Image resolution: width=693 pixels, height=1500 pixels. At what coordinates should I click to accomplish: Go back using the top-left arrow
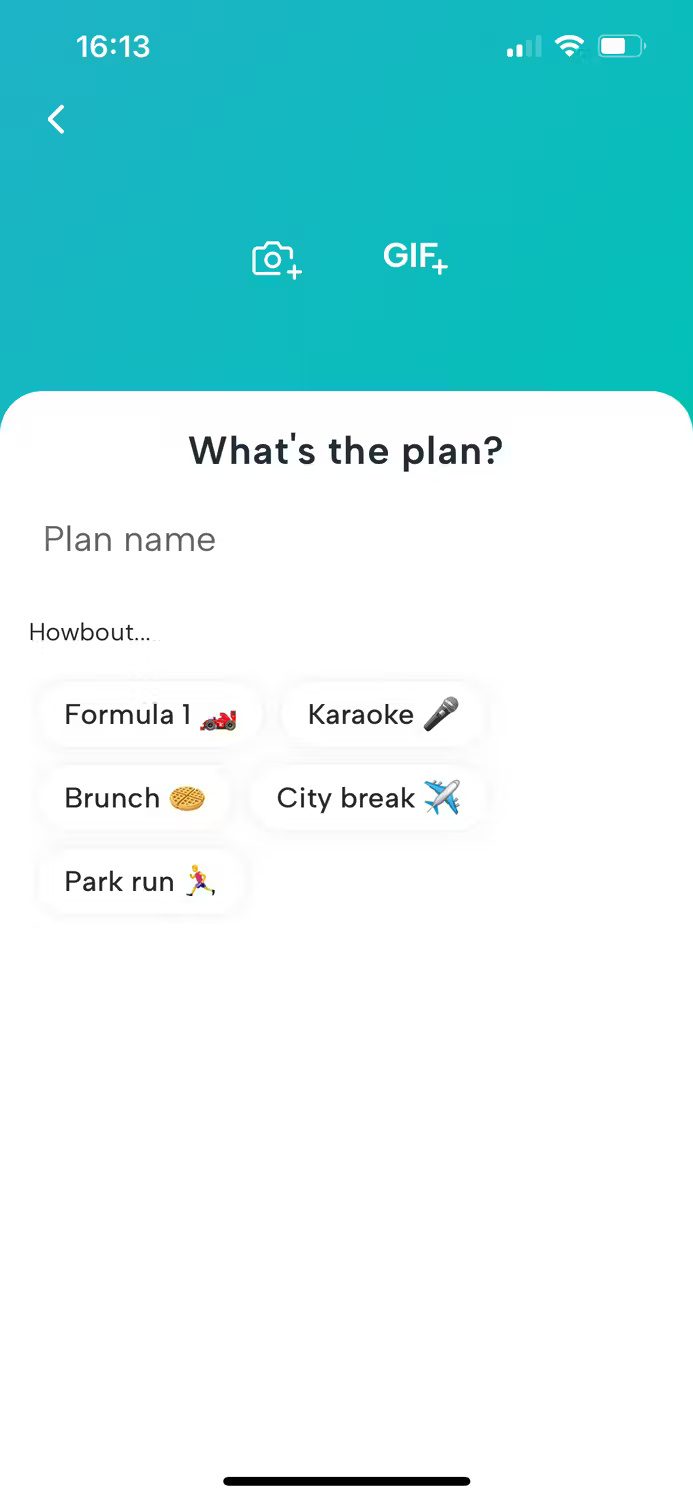(56, 120)
